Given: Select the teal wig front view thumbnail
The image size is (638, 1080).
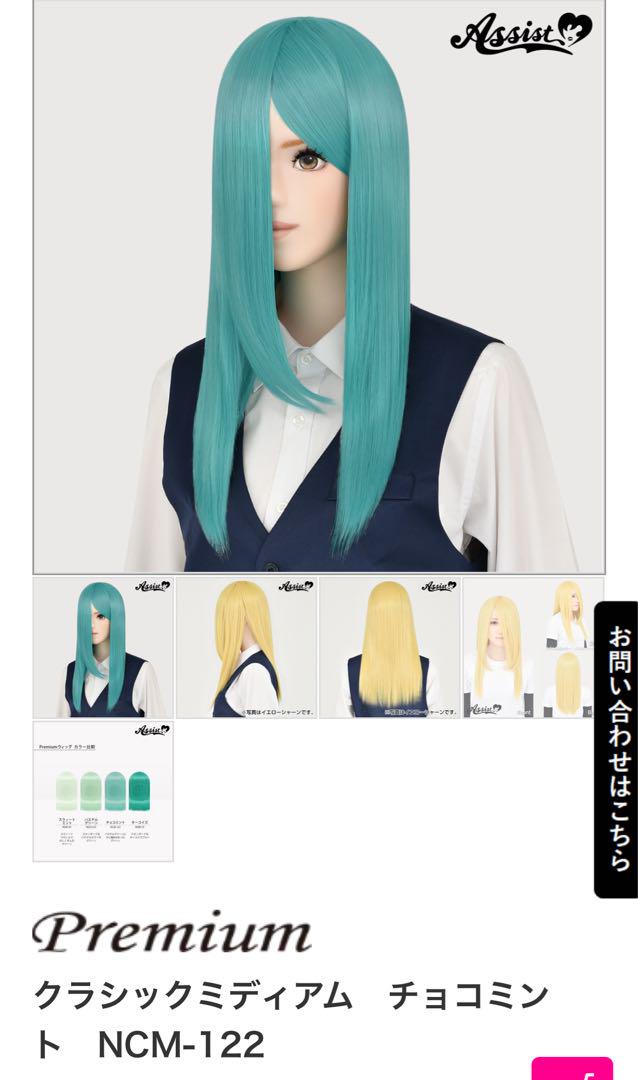Looking at the screenshot, I should 103,647.
